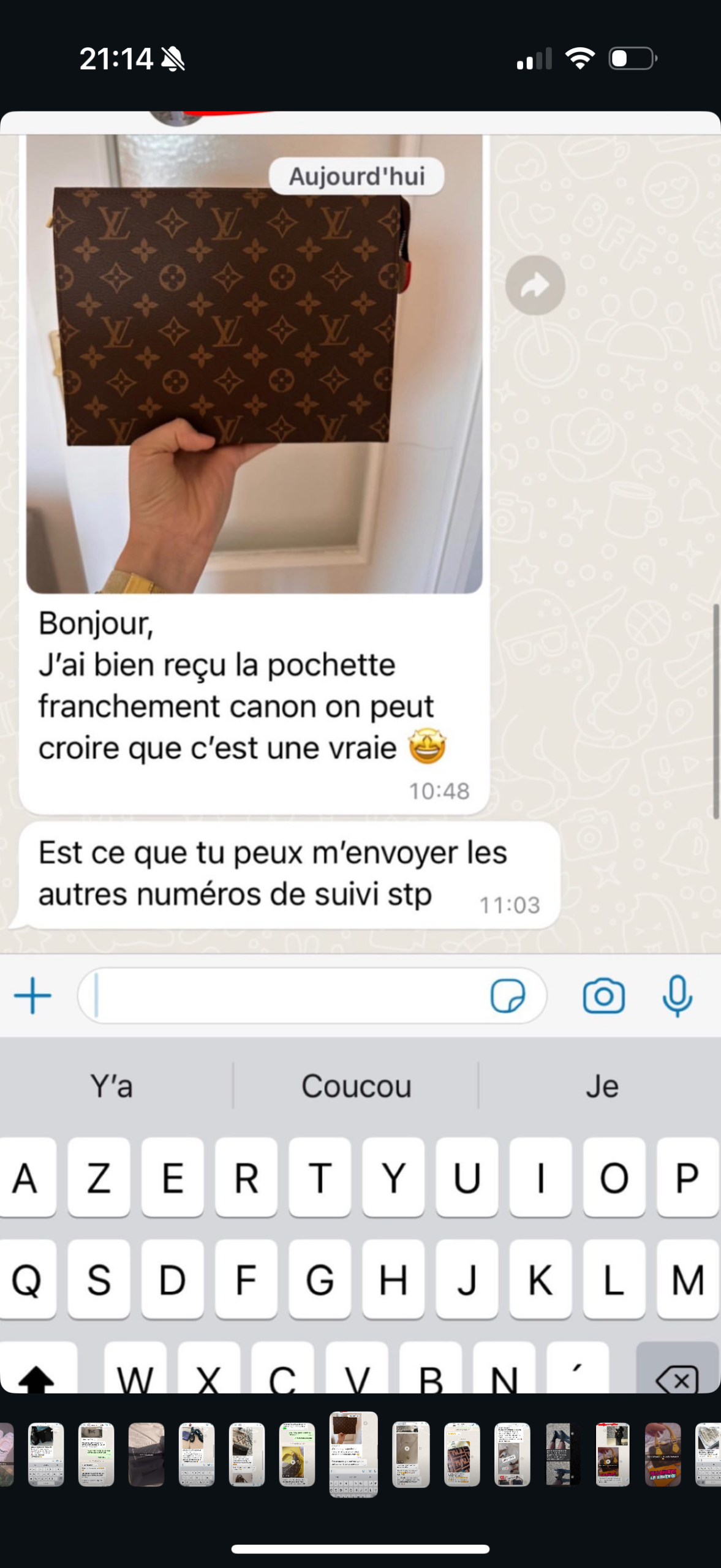Open the black-background shoes photo thumbnail
The width and height of the screenshot is (721, 1568).
pos(562,1454)
